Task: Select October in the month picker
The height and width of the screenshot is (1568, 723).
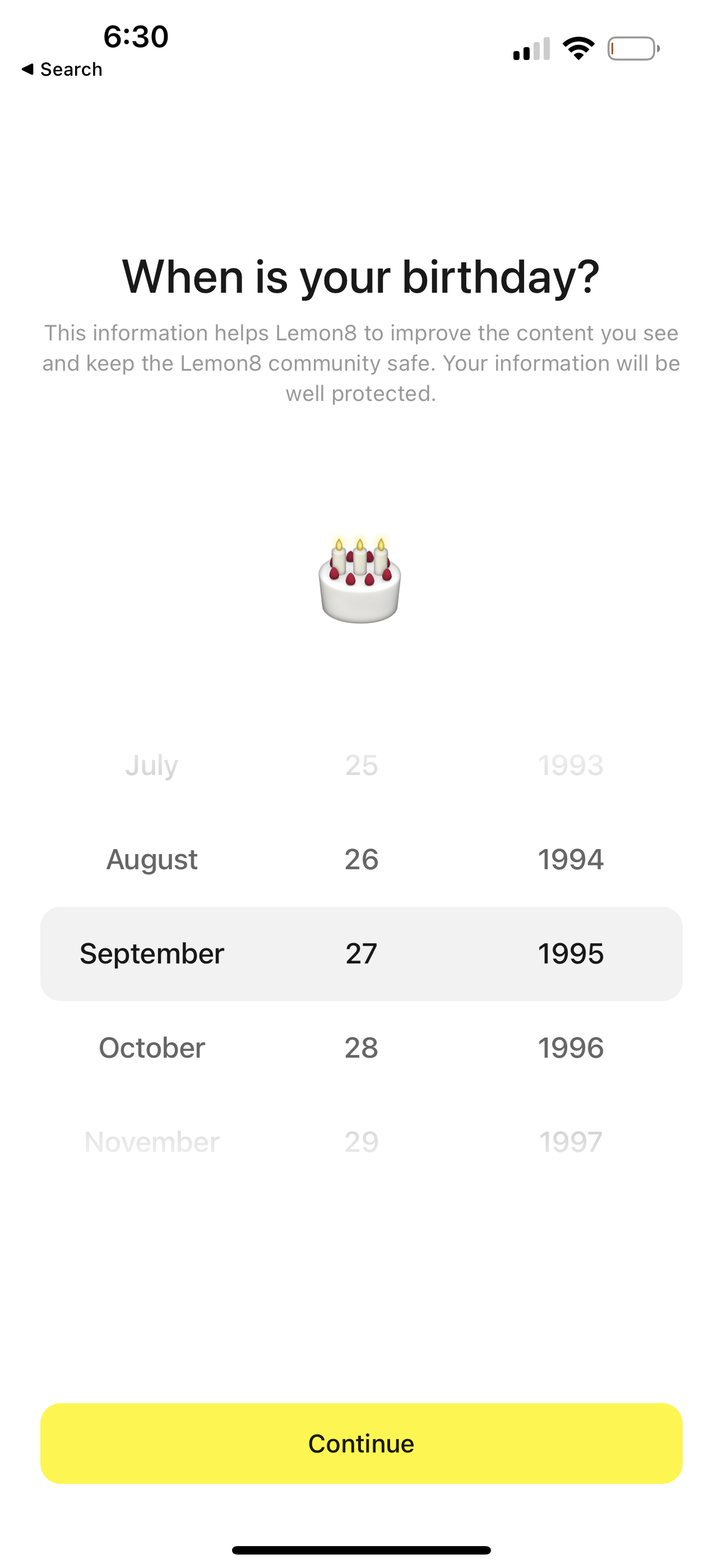Action: [151, 1047]
